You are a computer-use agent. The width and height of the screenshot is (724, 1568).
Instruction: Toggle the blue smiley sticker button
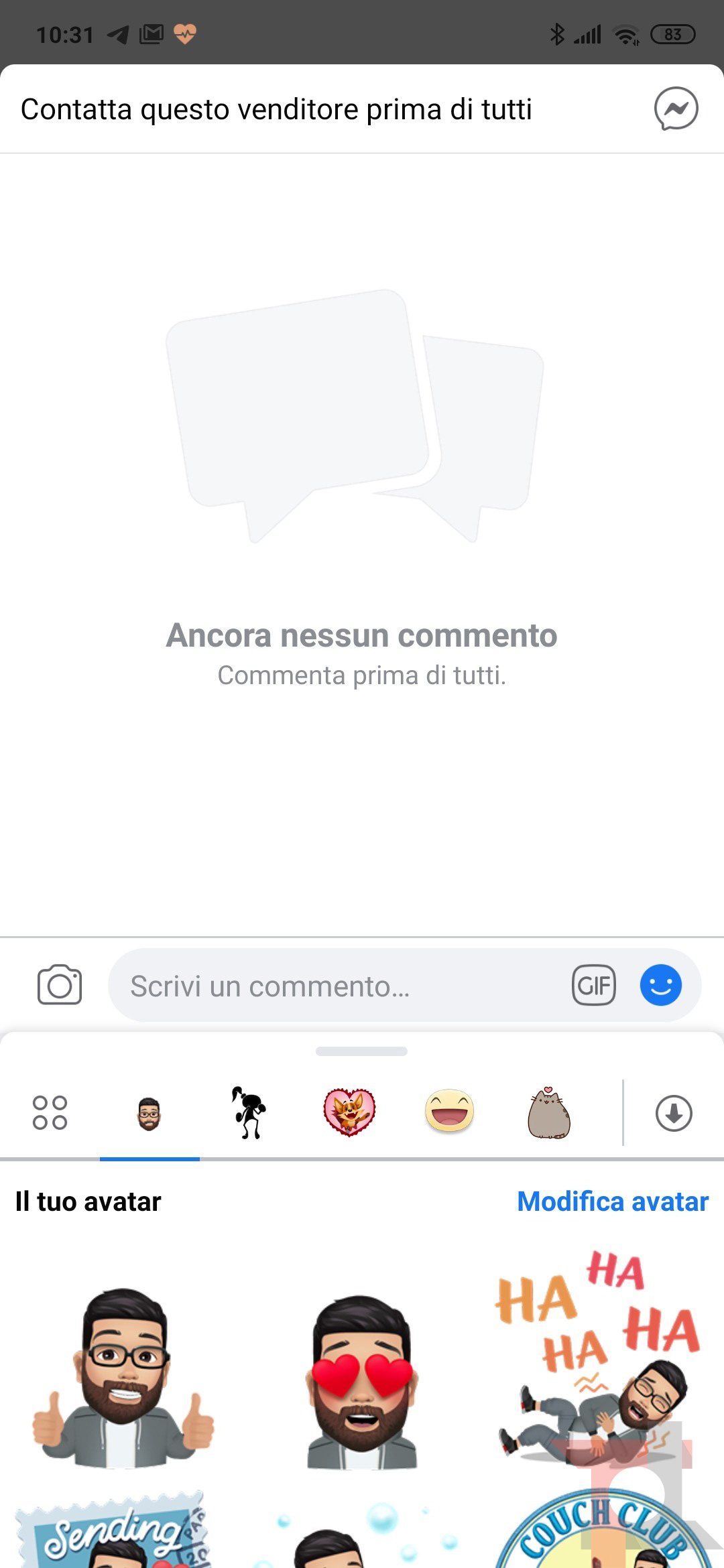660,985
